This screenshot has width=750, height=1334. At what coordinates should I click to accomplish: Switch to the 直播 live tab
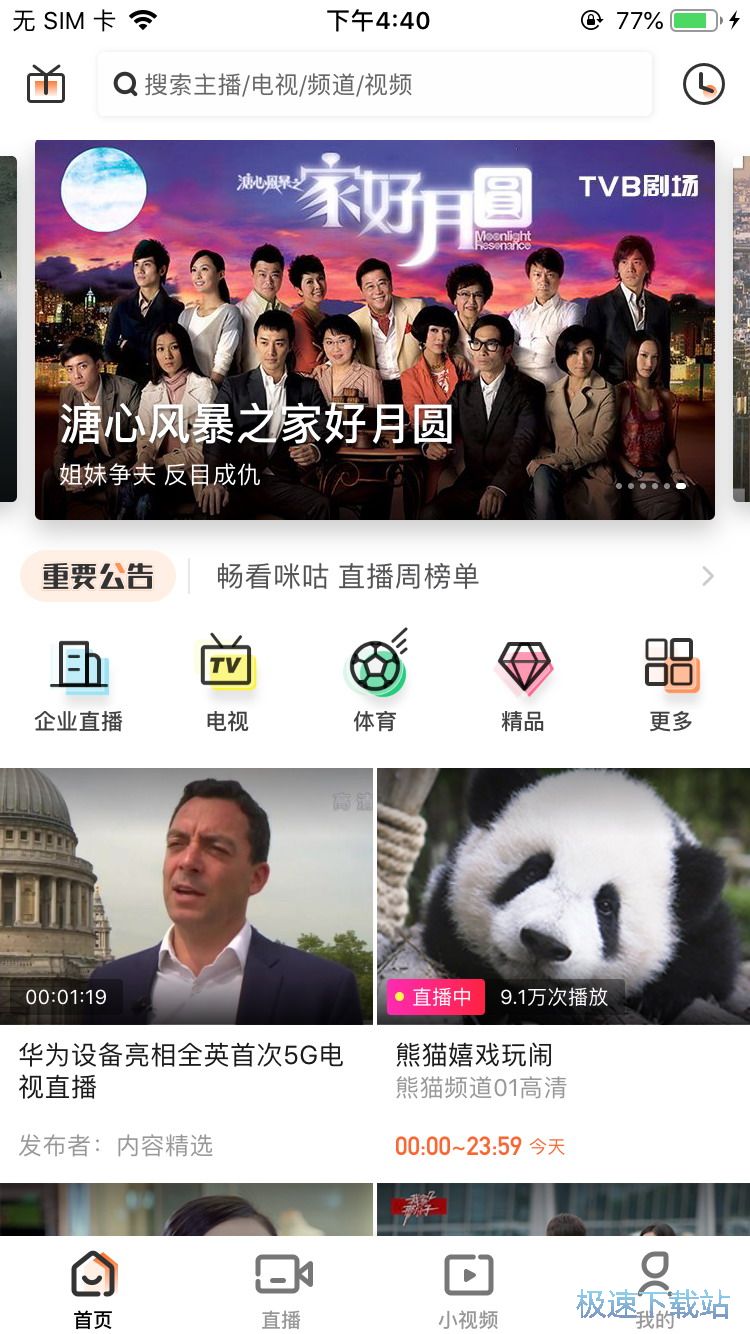(x=280, y=1290)
